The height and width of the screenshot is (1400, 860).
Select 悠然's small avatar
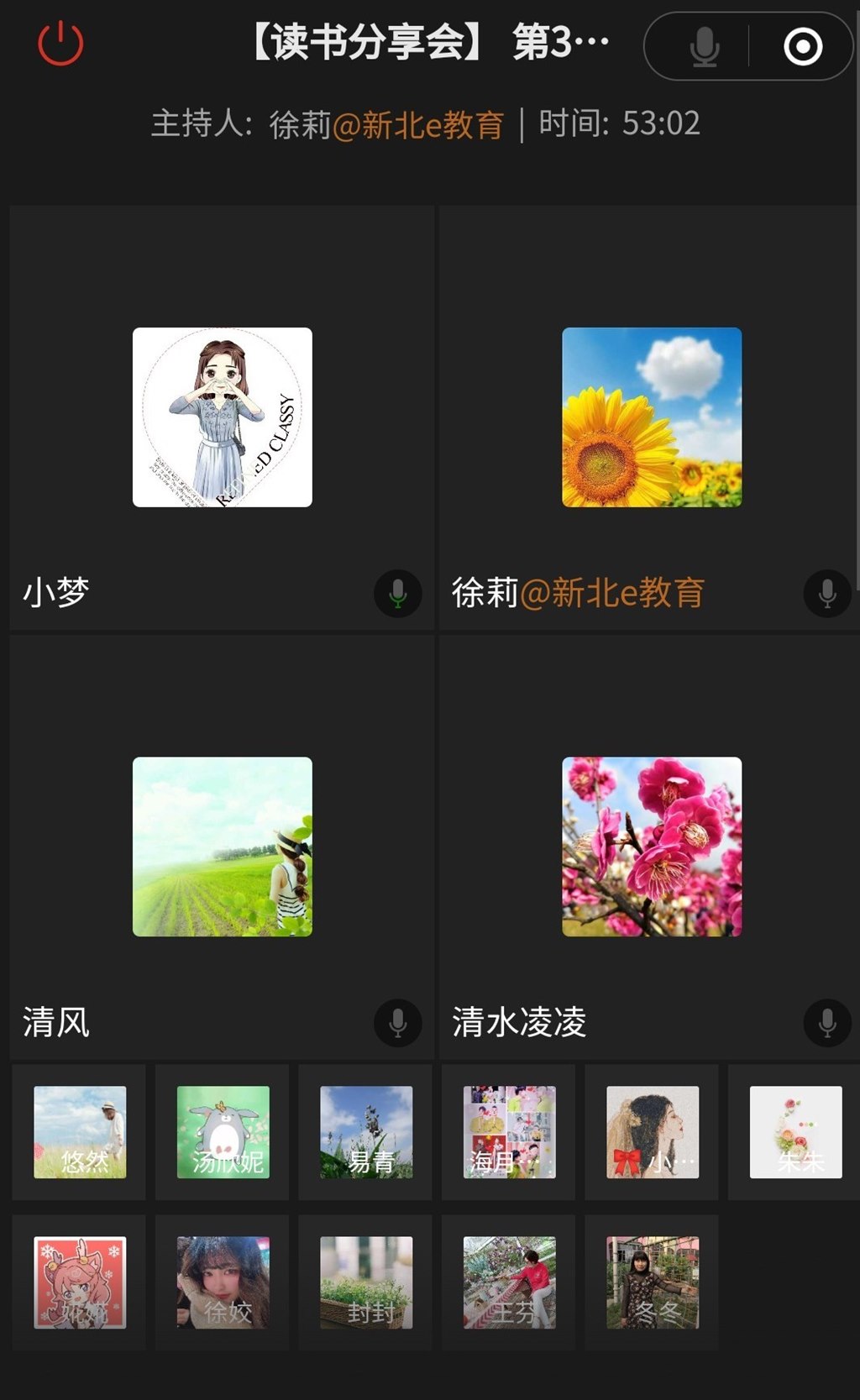[x=80, y=1132]
